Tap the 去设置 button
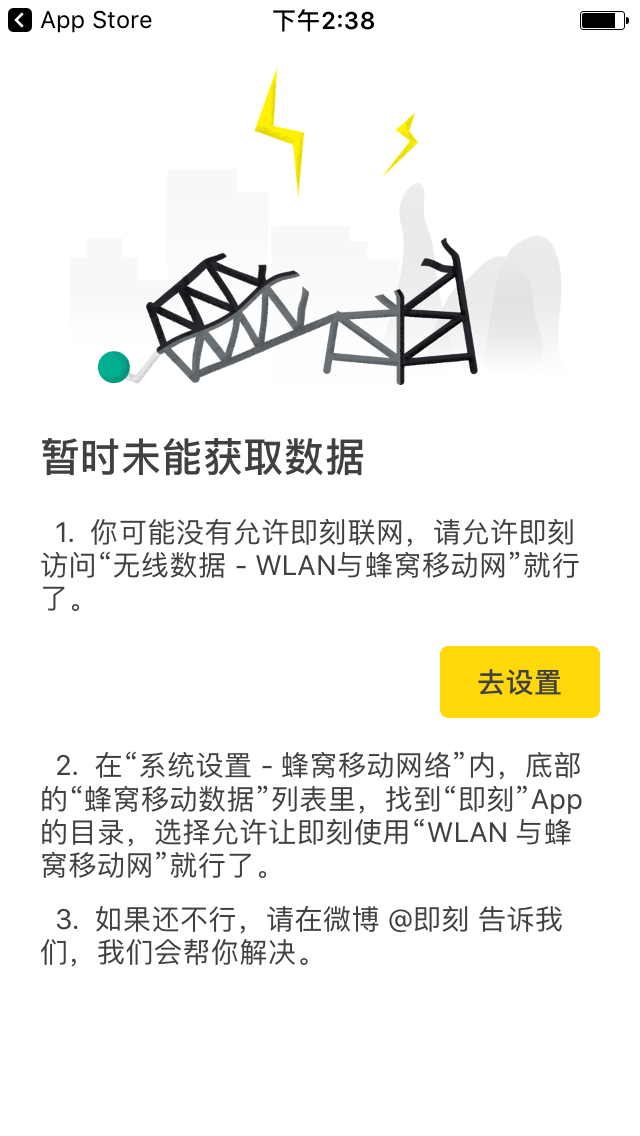Image resolution: width=640 pixels, height=1136 pixels. click(x=519, y=682)
